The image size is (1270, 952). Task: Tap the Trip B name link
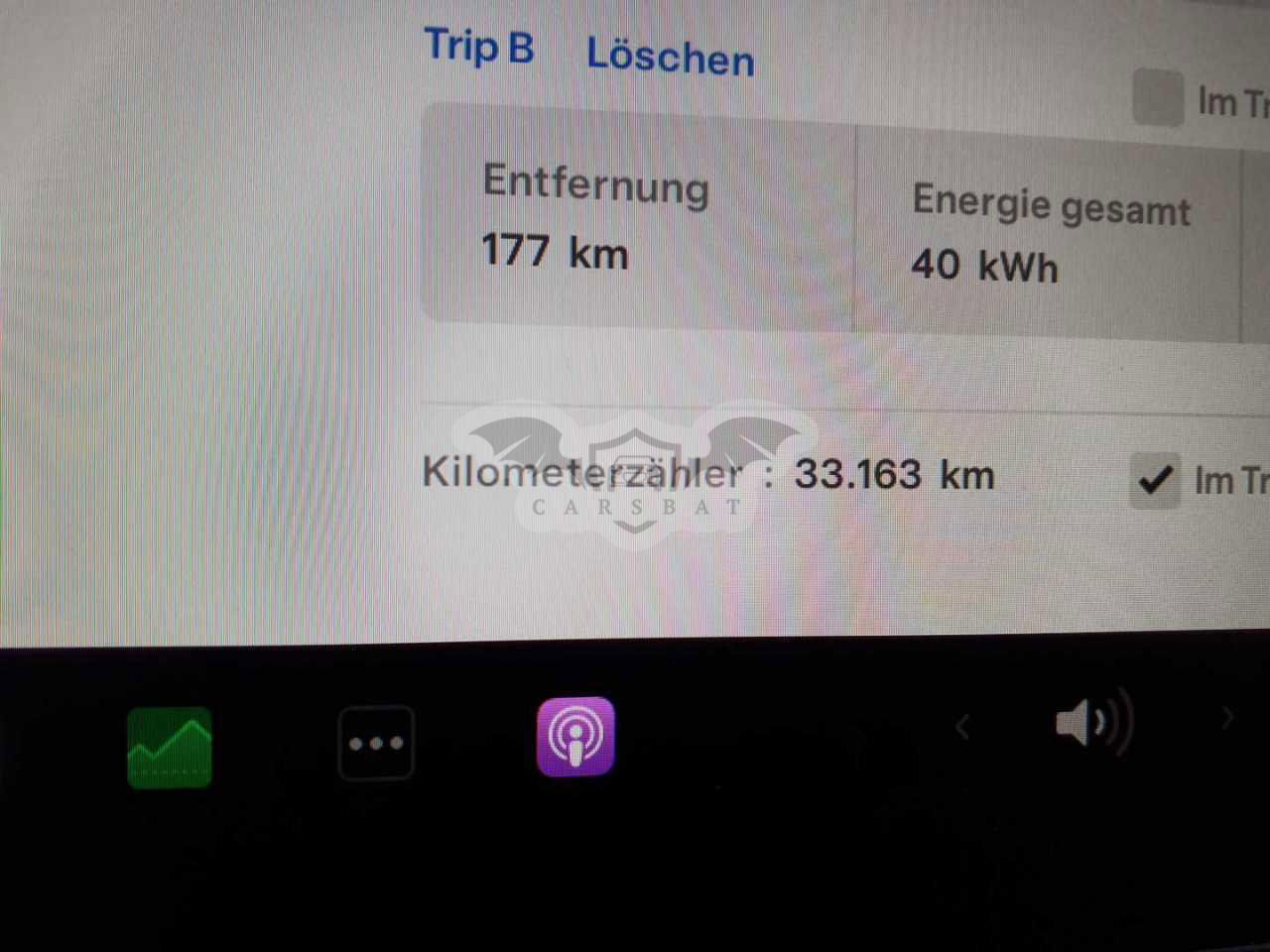(479, 47)
